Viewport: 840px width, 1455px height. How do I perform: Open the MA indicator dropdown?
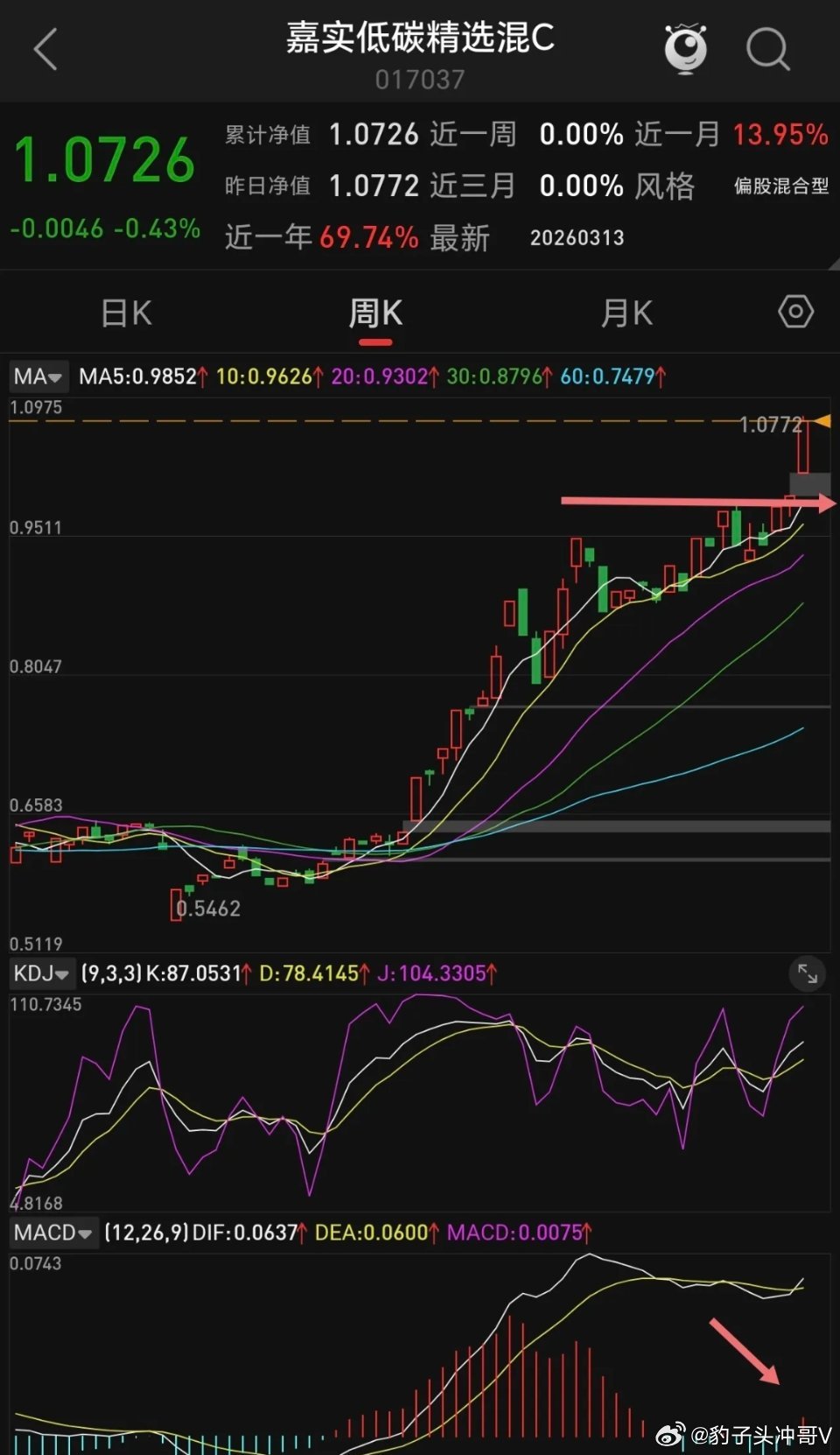pyautogui.click(x=38, y=376)
